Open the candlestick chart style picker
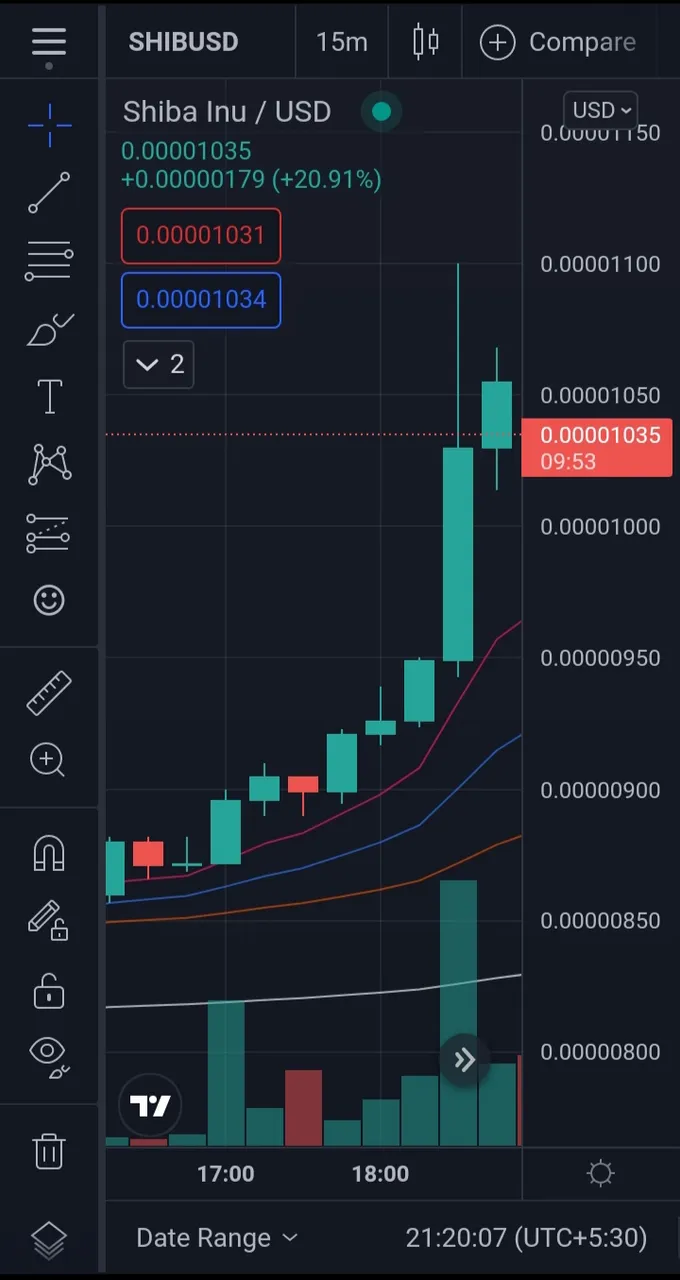The image size is (680, 1280). (x=426, y=42)
